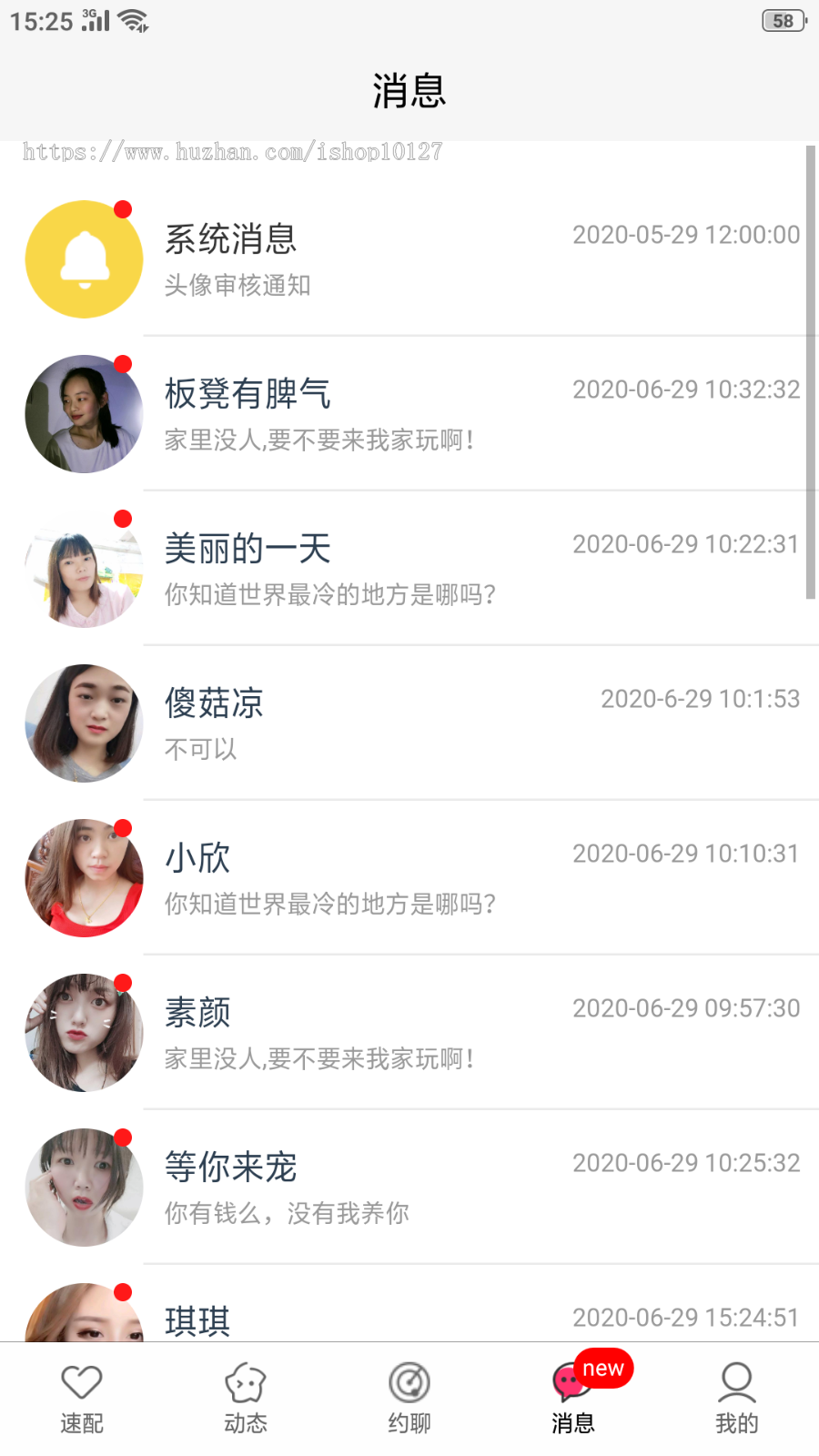Open the chat with 素颜
The image size is (819, 1456).
409,1033
